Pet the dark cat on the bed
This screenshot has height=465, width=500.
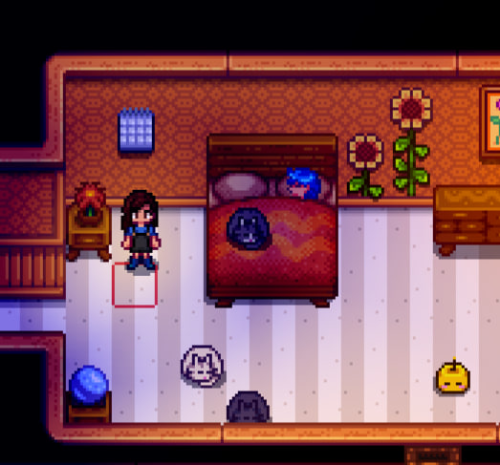coord(248,229)
